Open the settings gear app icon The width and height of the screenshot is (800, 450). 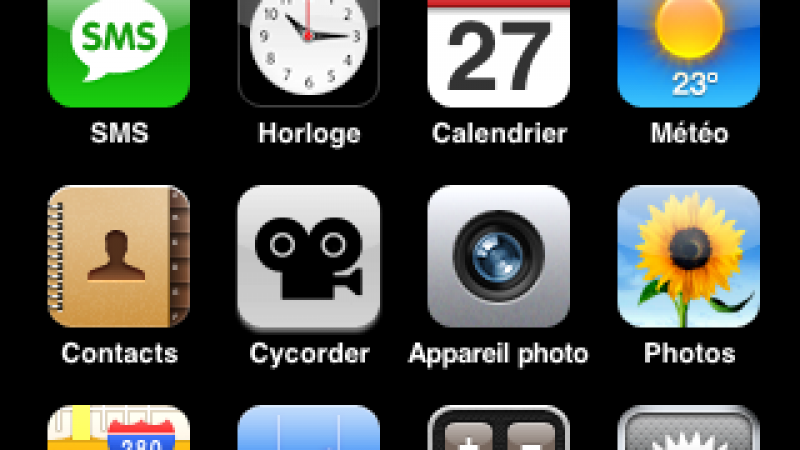(688, 430)
